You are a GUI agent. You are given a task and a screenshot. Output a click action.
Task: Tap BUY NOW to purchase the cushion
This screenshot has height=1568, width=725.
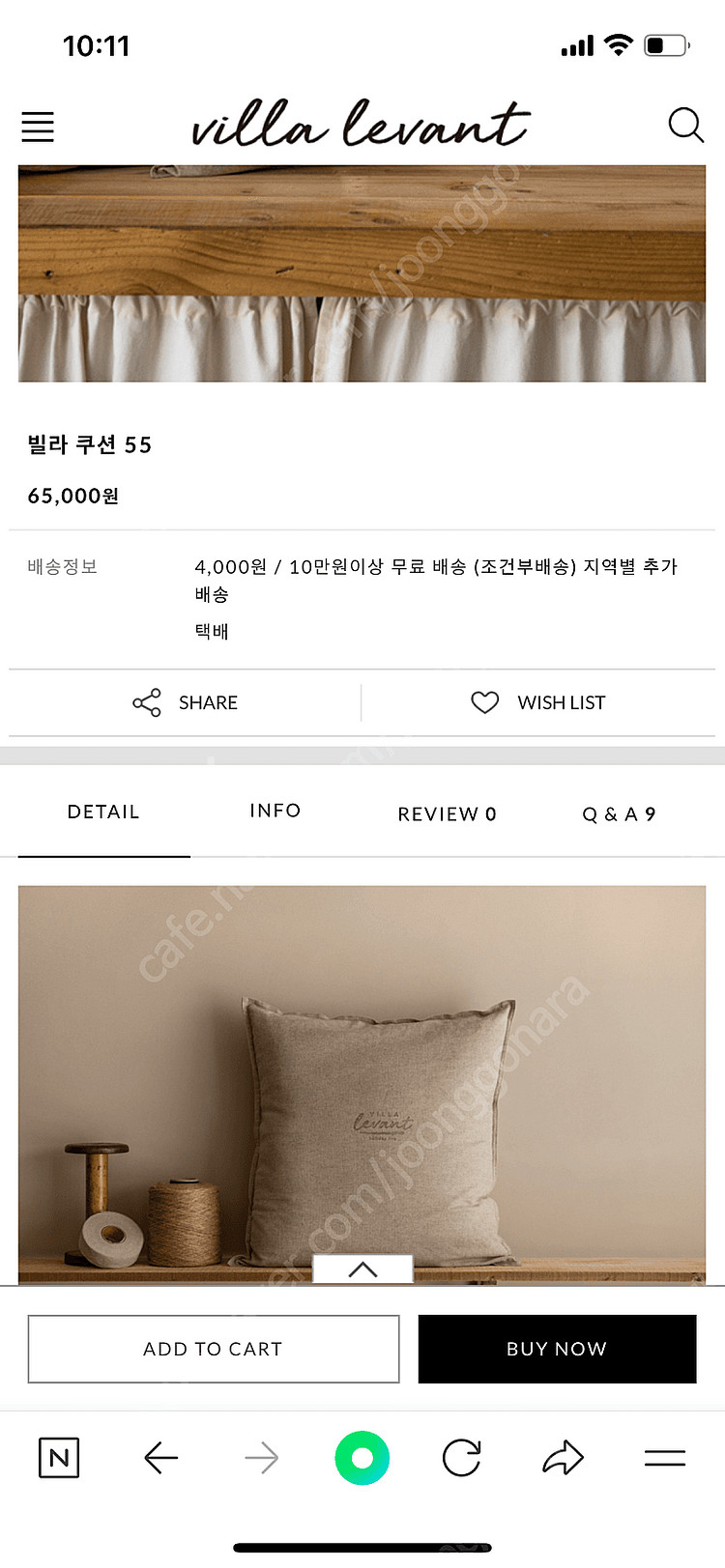pyautogui.click(x=557, y=1349)
